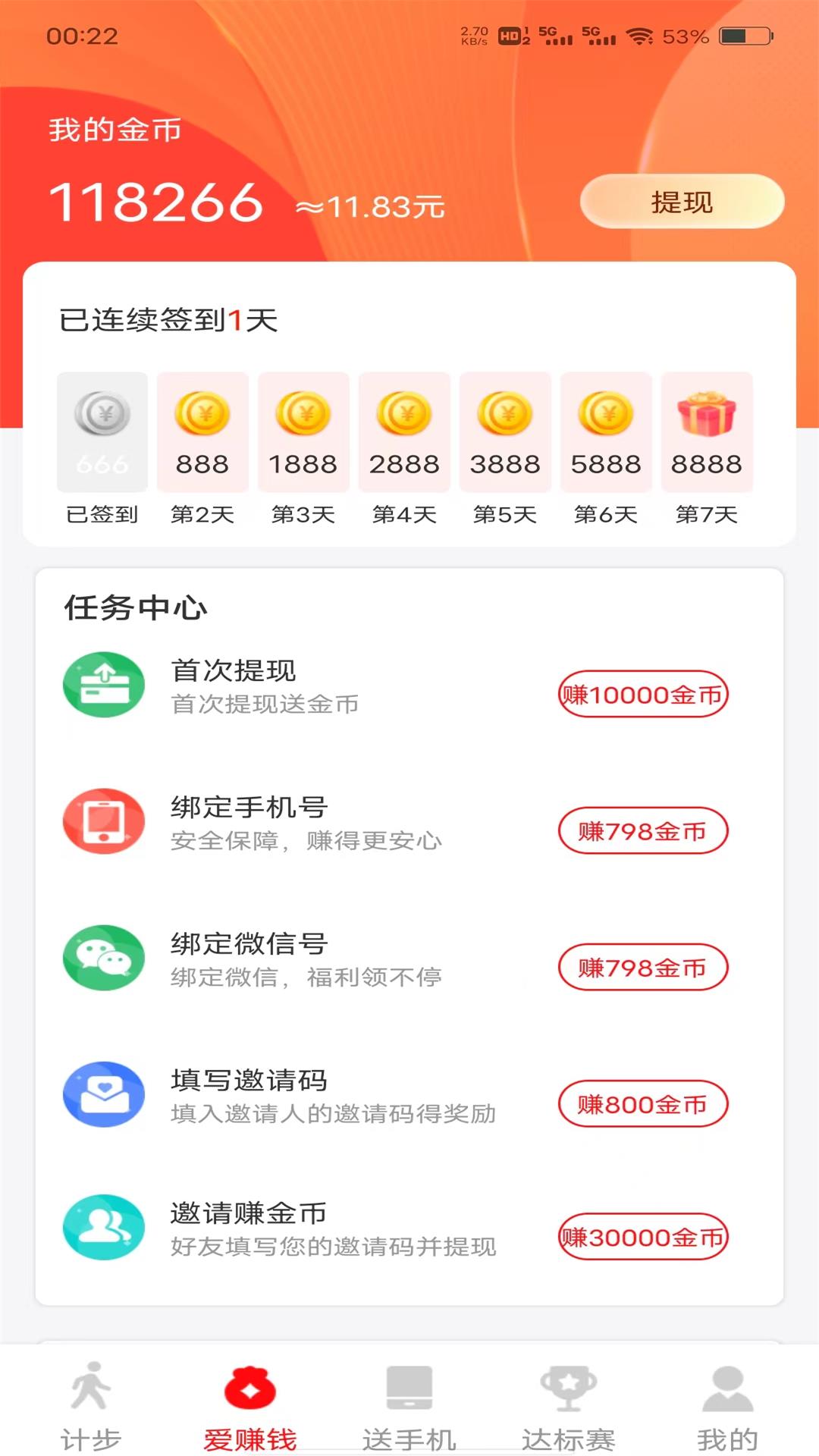Open the 我的 profile tab
The height and width of the screenshot is (1456, 819).
[727, 1406]
